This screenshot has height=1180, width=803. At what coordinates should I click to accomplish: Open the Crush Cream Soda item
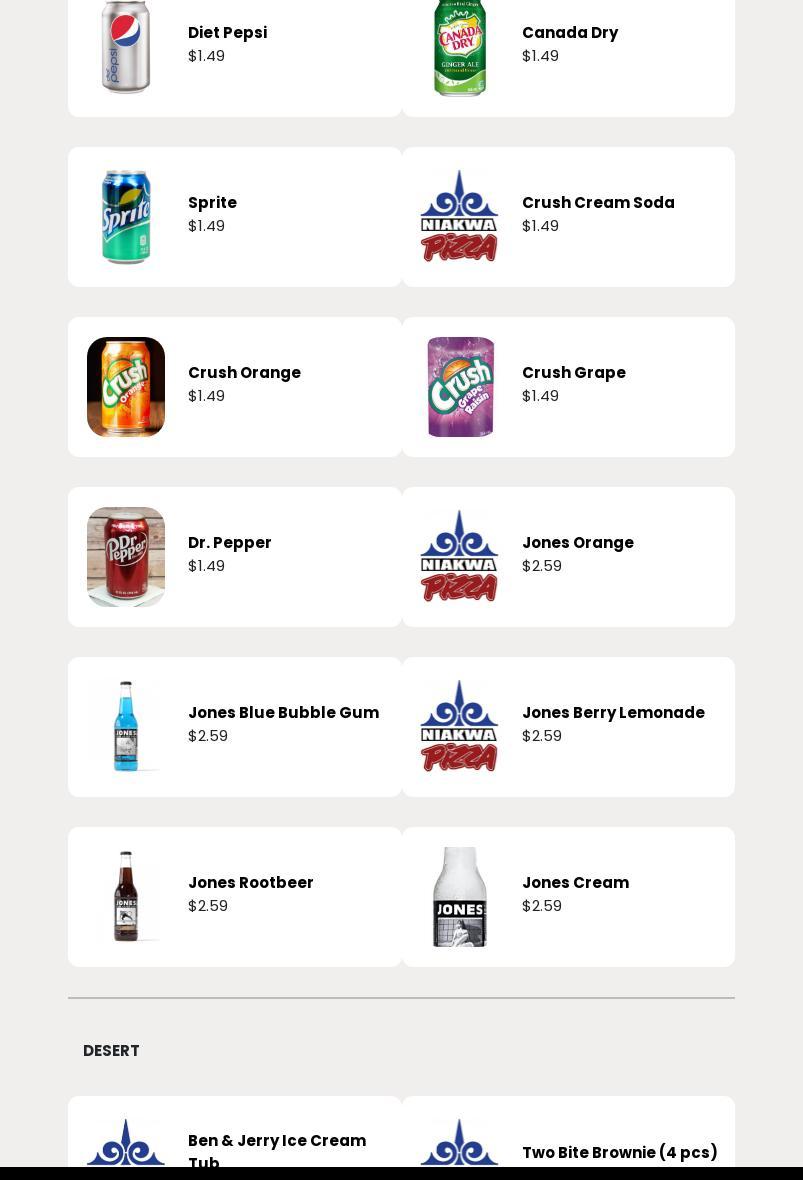(568, 217)
